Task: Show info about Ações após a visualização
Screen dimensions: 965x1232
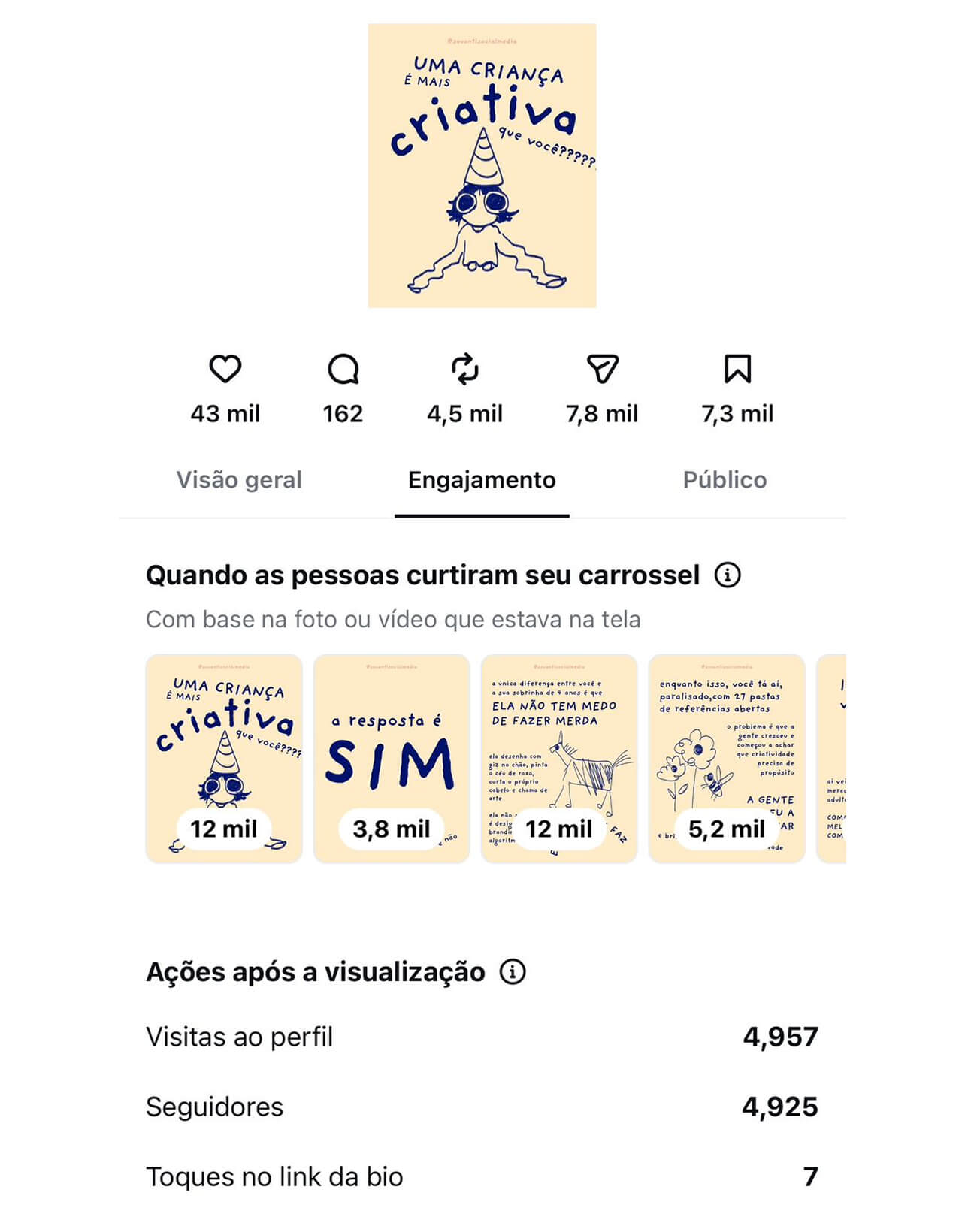Action: pyautogui.click(x=513, y=972)
